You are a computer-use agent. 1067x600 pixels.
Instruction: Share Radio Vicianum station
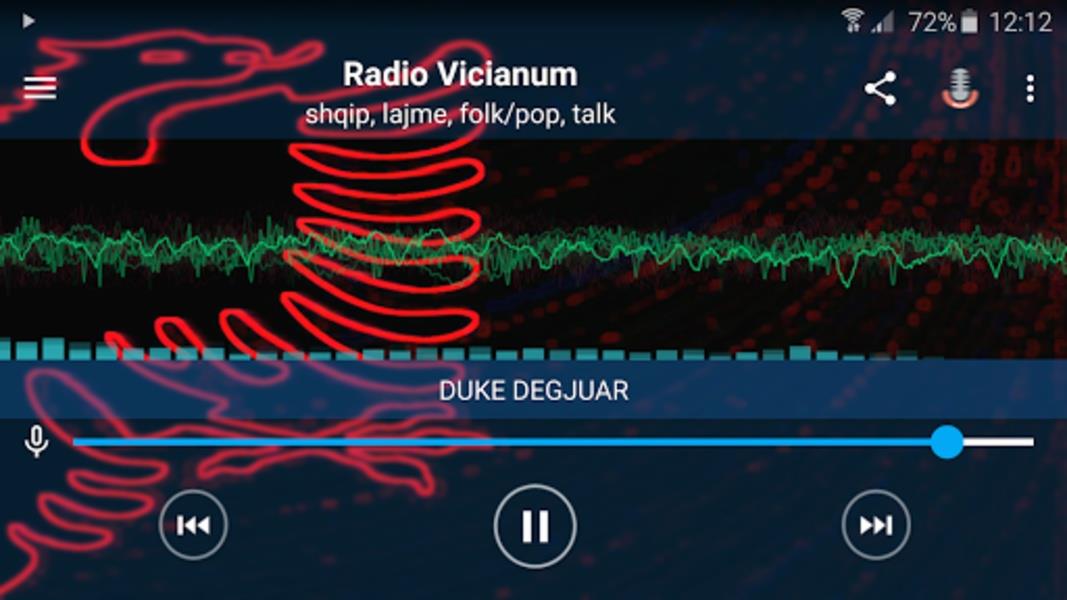[880, 89]
